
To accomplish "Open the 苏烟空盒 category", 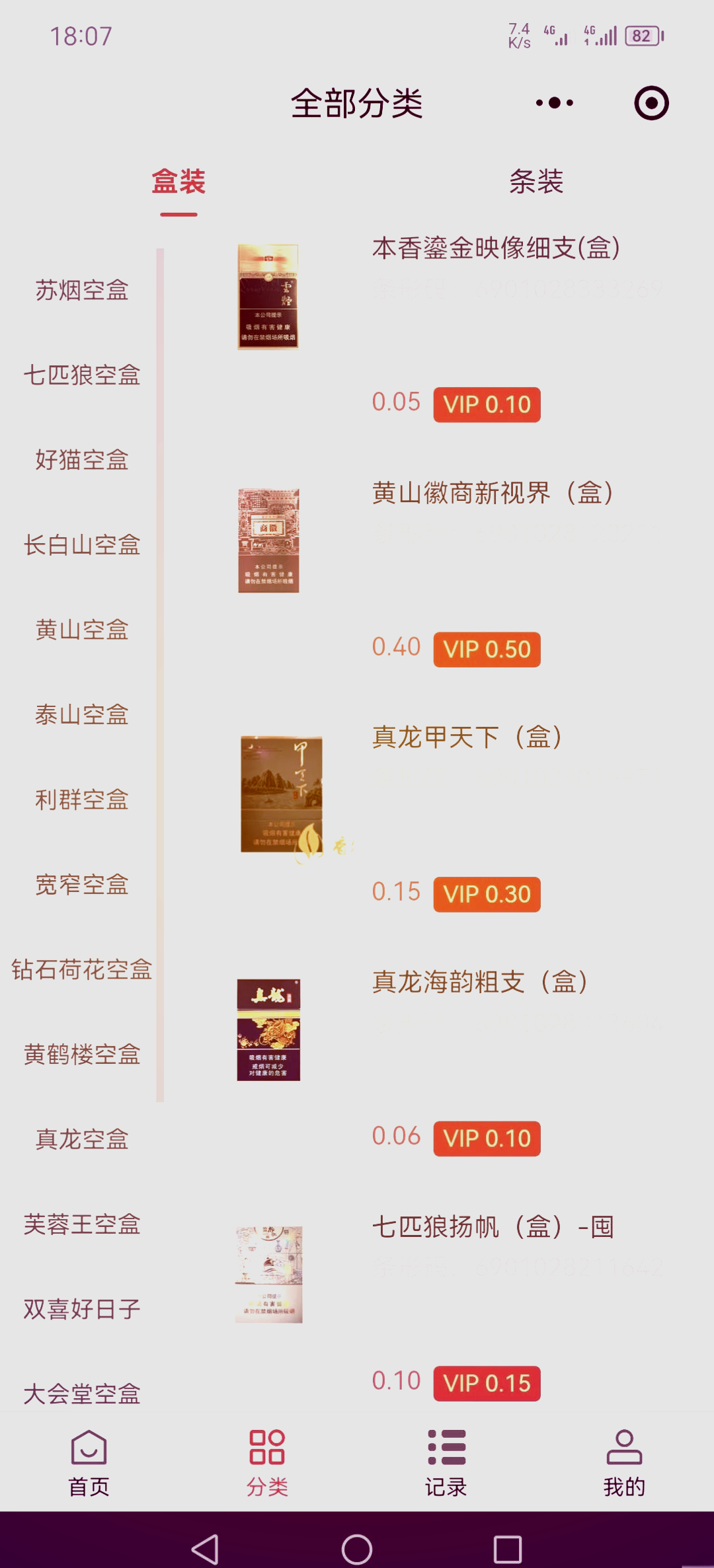I will point(82,291).
